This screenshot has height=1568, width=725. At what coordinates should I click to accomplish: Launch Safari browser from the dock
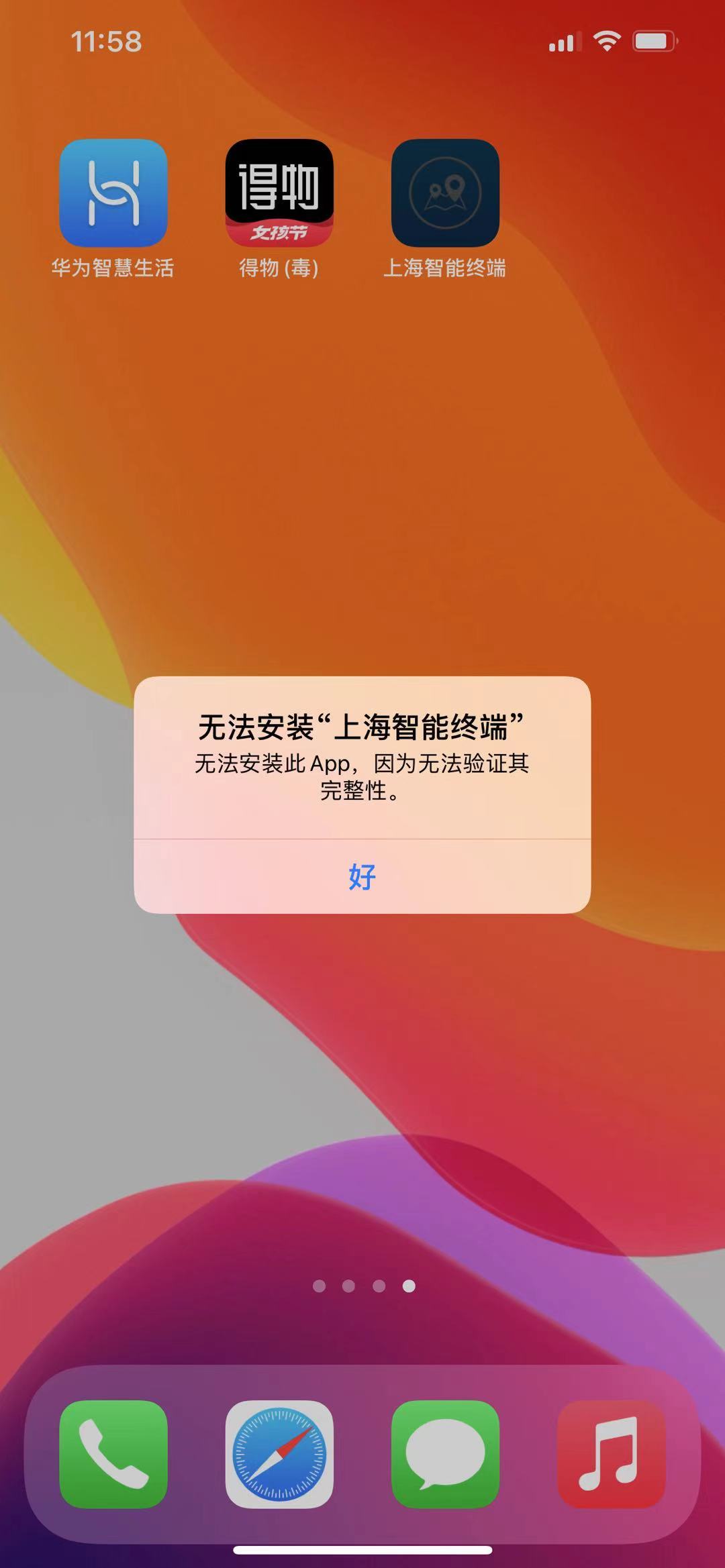pyautogui.click(x=279, y=1453)
